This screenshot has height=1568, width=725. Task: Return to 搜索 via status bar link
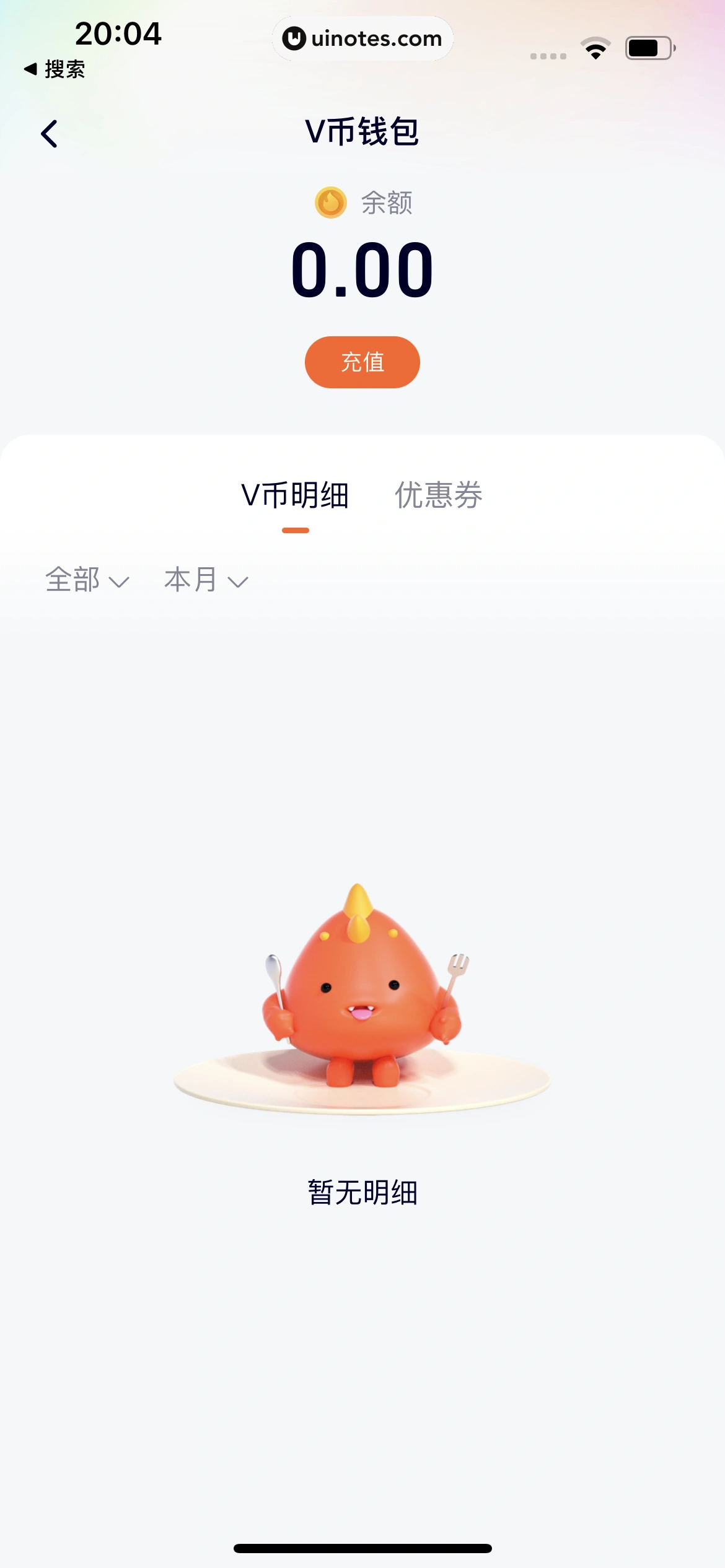click(55, 69)
